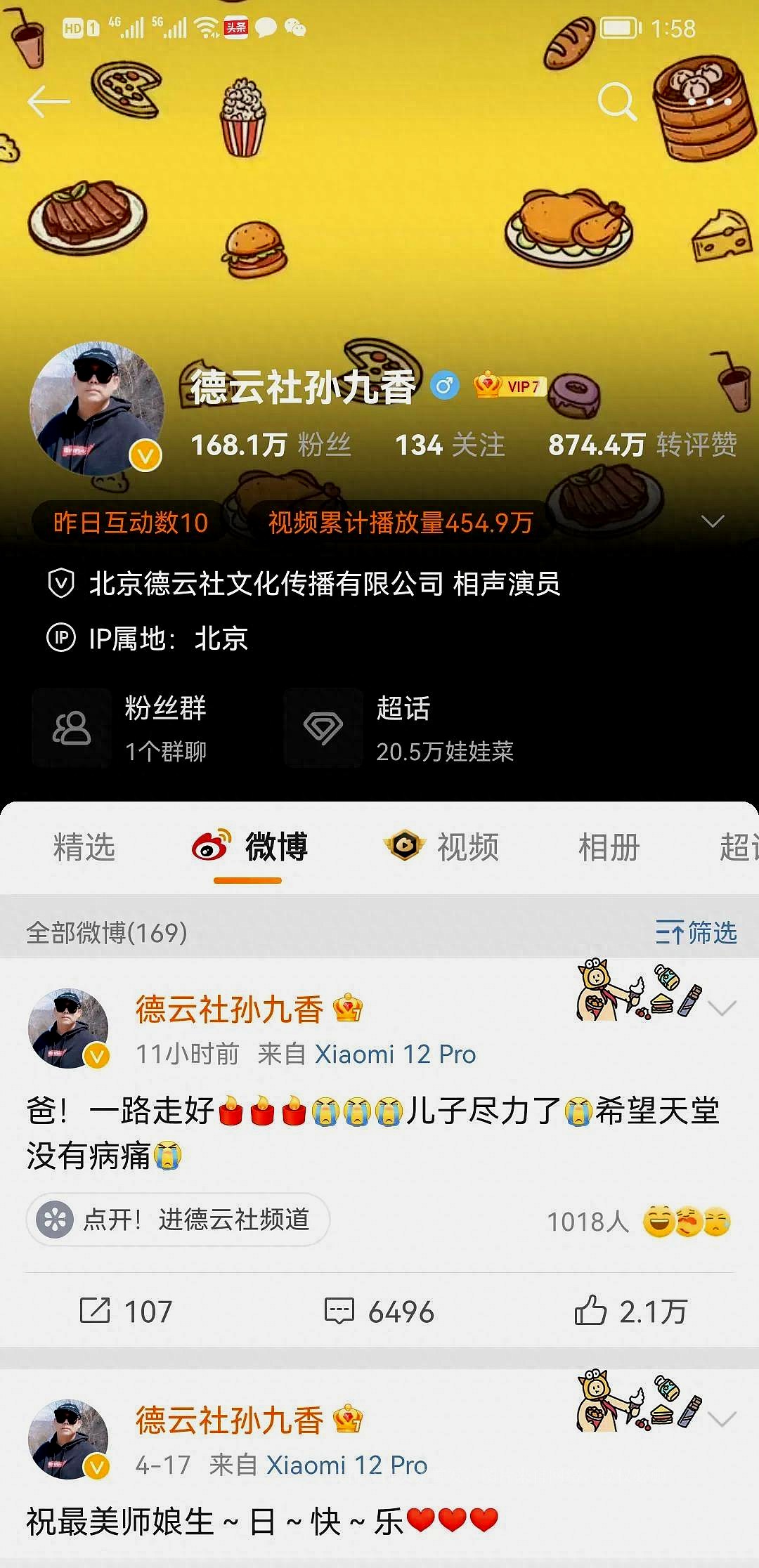
Task: Expand options chevron on the 11小时前 post
Action: [x=722, y=1008]
